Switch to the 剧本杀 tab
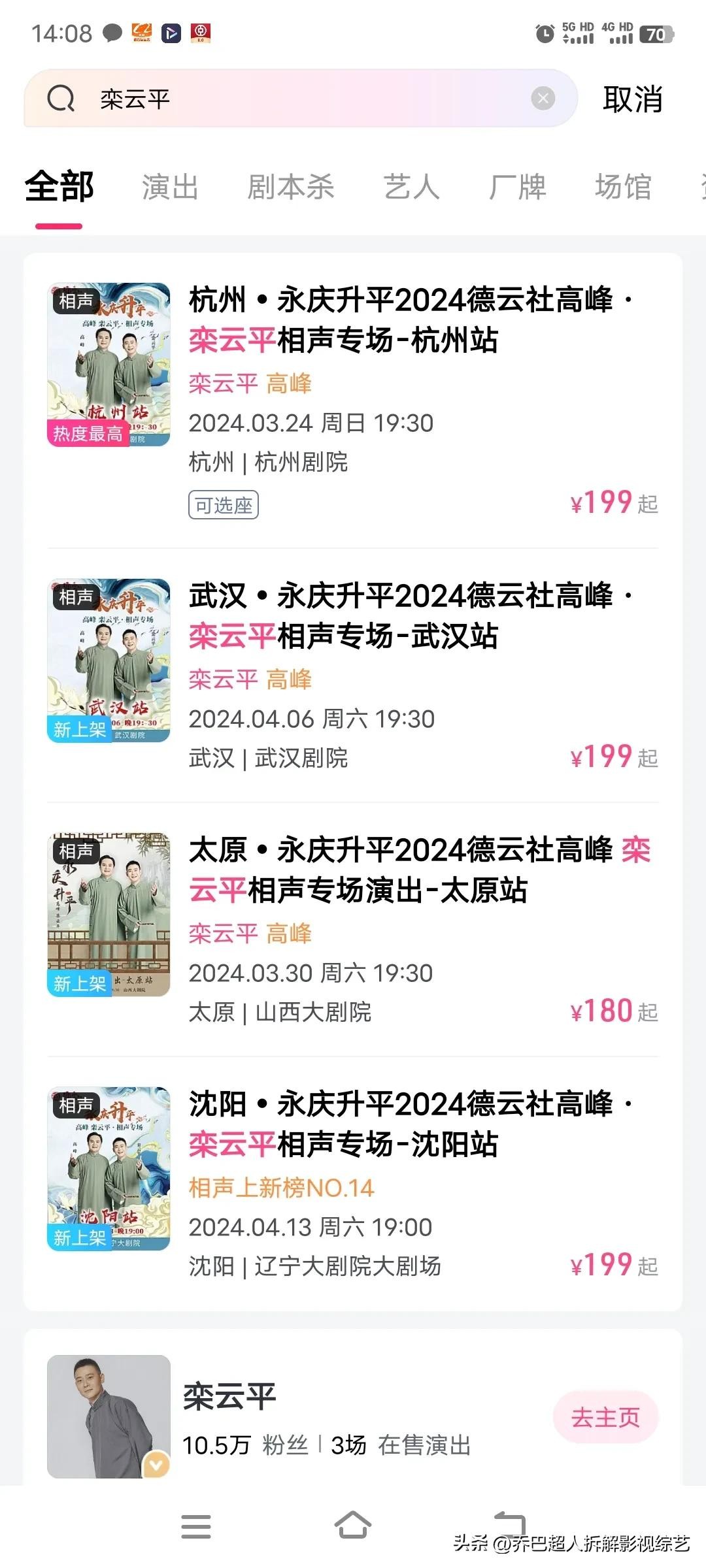The width and height of the screenshot is (706, 1568). click(x=291, y=187)
